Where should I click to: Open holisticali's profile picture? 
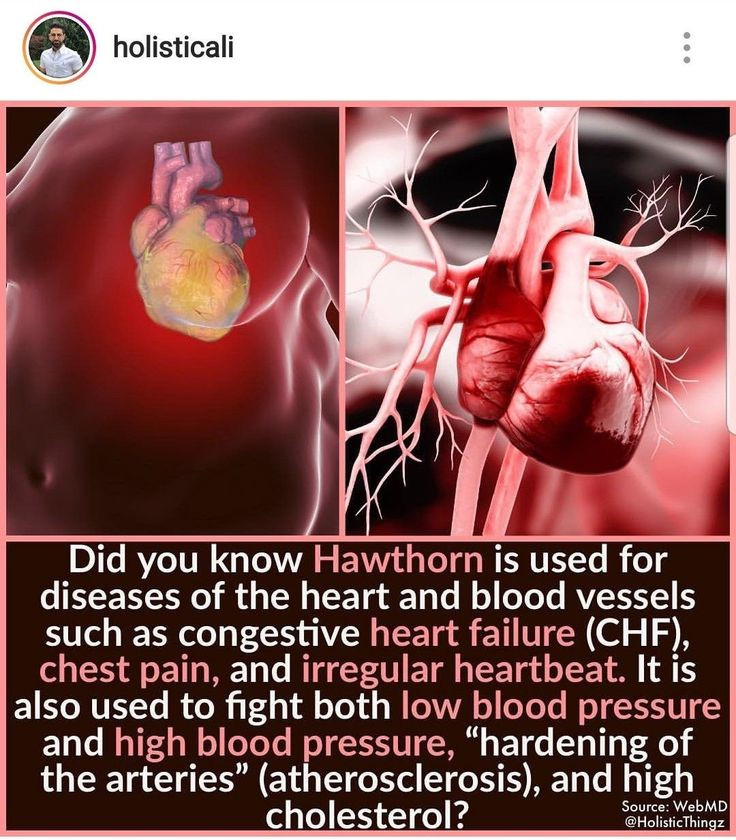coord(61,47)
